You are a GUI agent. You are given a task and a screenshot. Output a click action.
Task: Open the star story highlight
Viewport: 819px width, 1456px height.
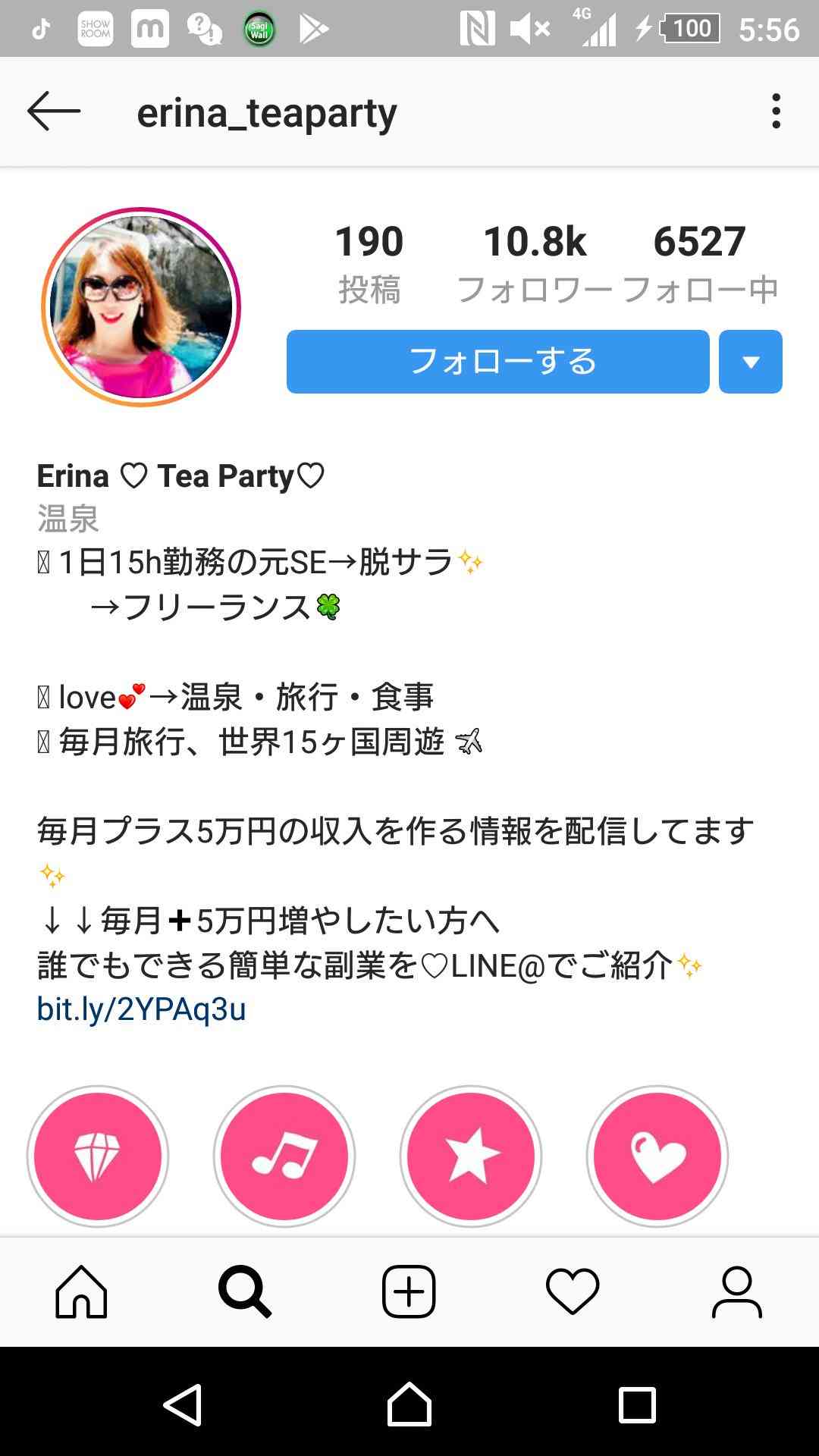pos(471,1156)
